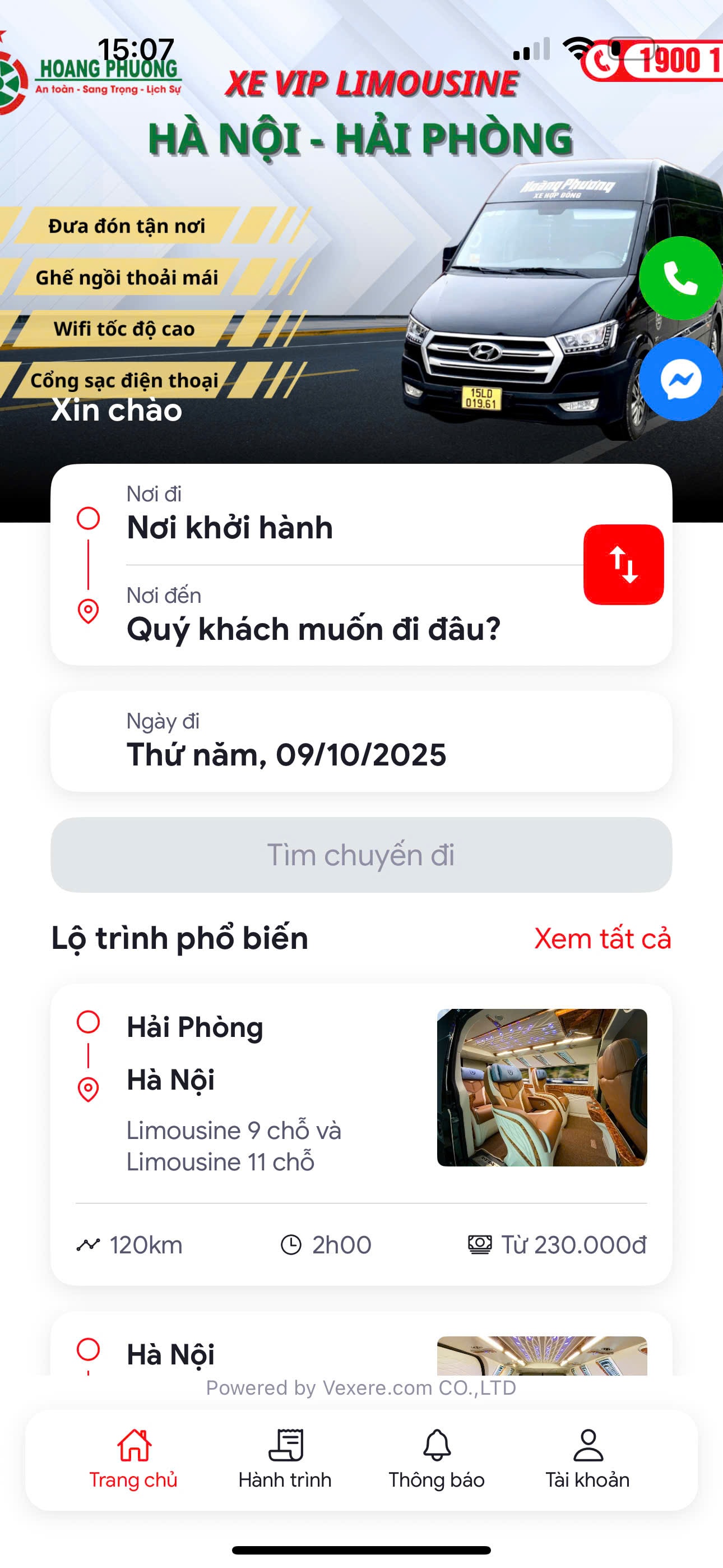Go to the Tài khoản tab

point(587,1460)
